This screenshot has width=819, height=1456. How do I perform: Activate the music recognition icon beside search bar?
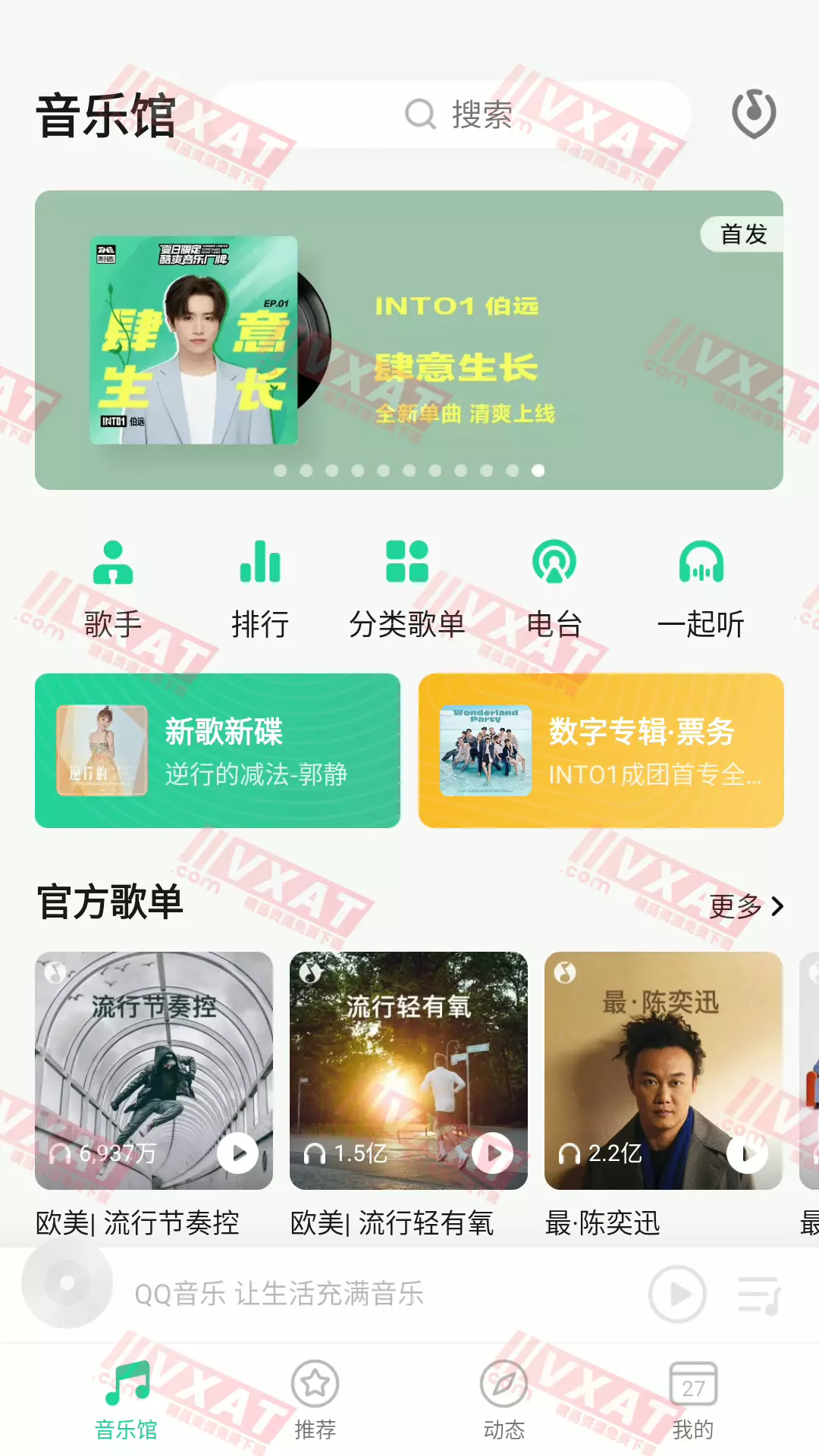[753, 114]
